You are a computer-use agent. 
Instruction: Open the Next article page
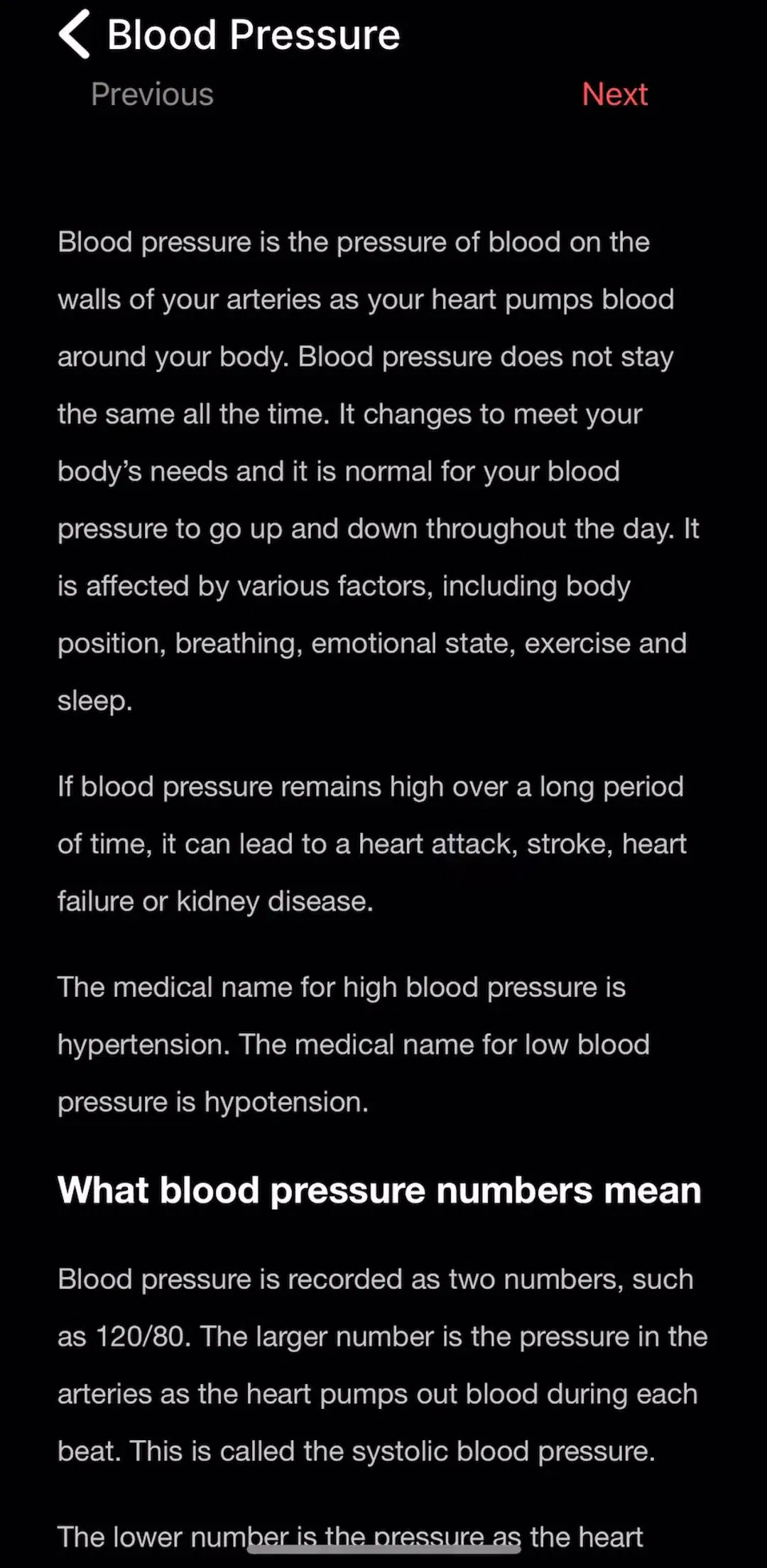pos(614,94)
